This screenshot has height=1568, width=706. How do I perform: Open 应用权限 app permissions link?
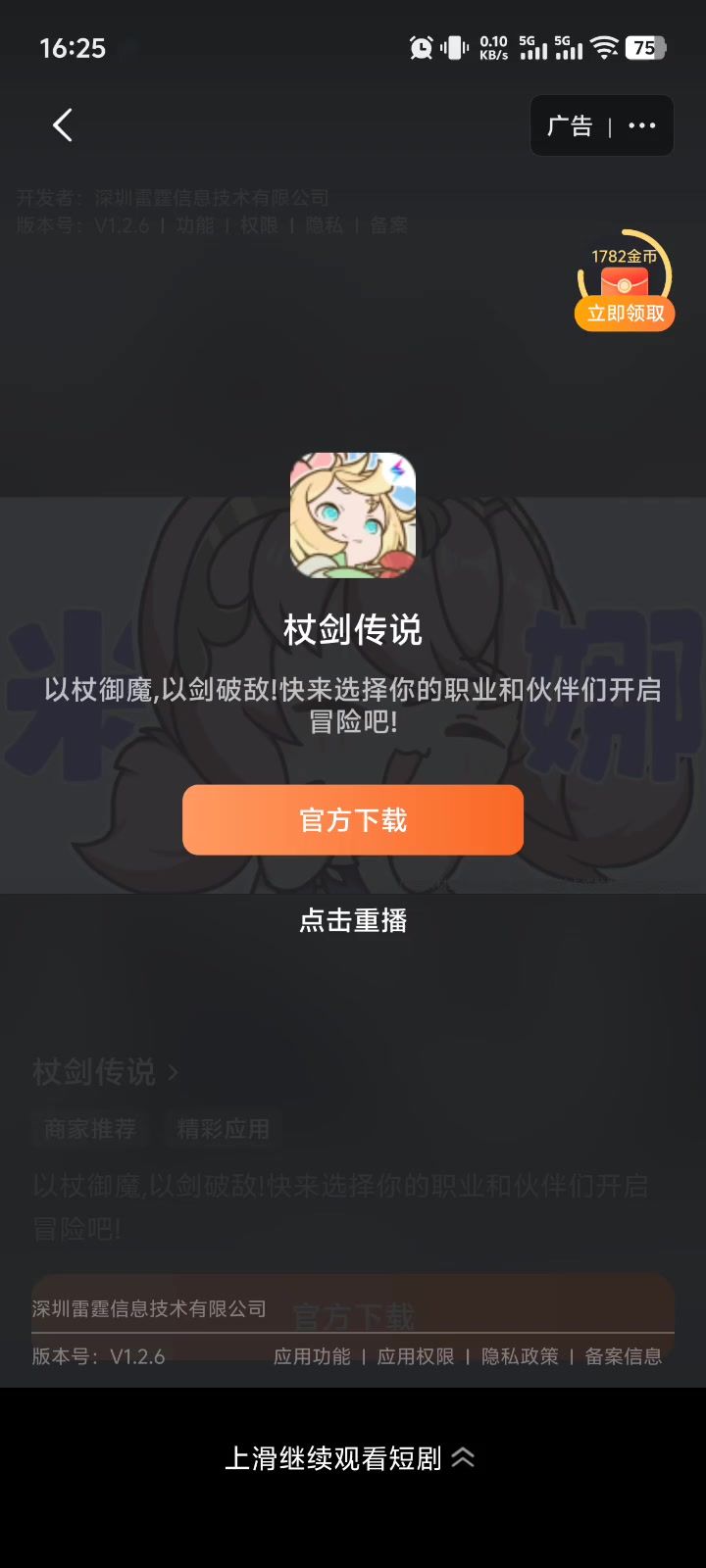point(416,1356)
